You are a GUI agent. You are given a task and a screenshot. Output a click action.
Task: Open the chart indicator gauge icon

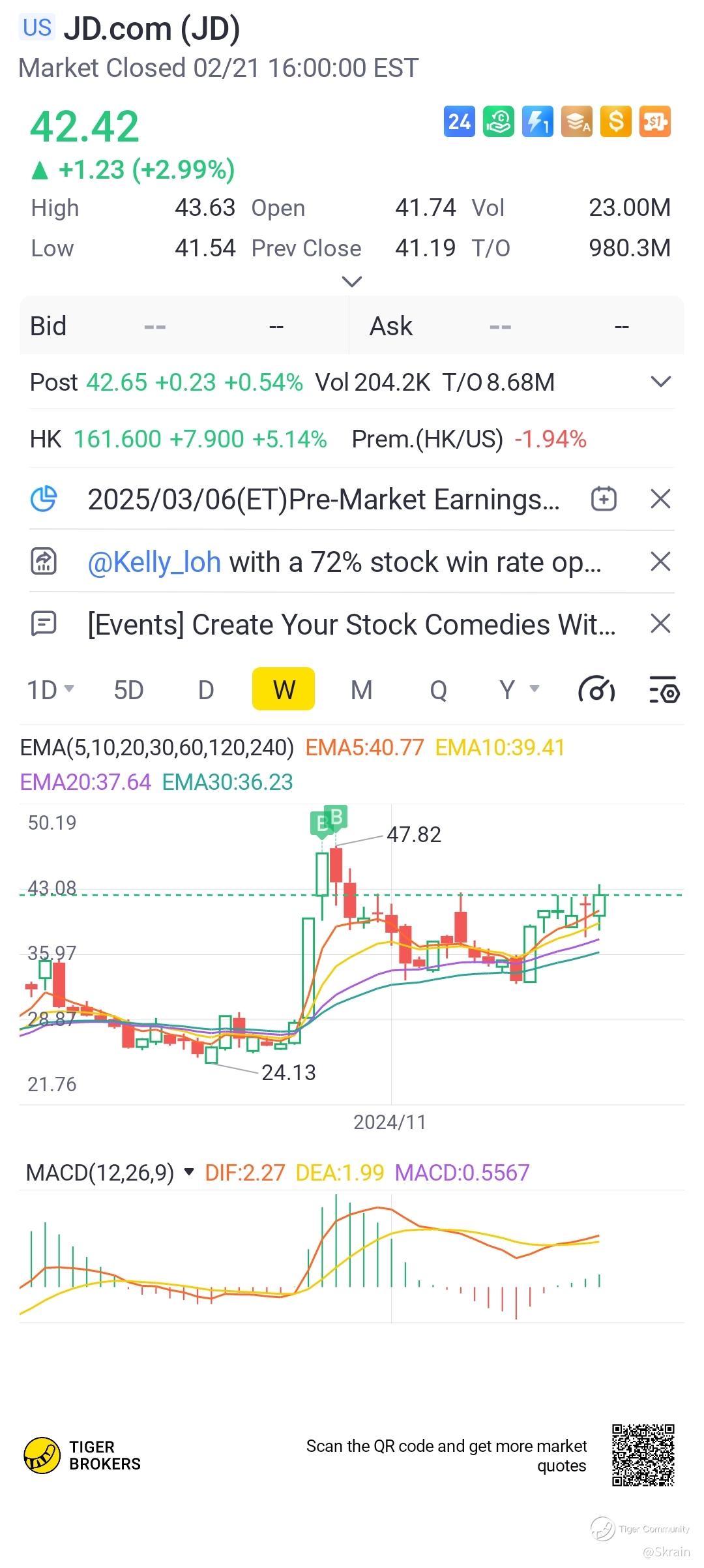point(596,690)
